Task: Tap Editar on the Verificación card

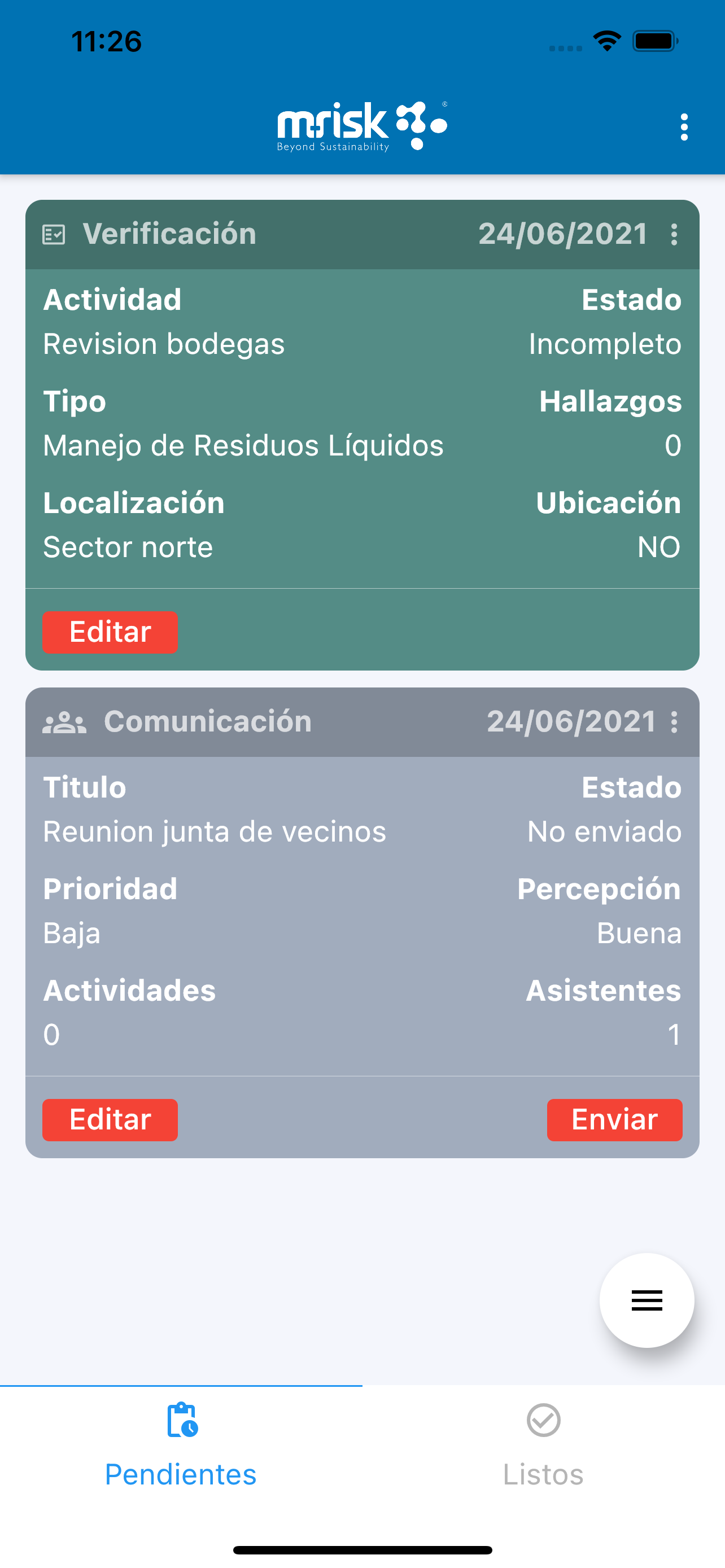Action: (110, 632)
